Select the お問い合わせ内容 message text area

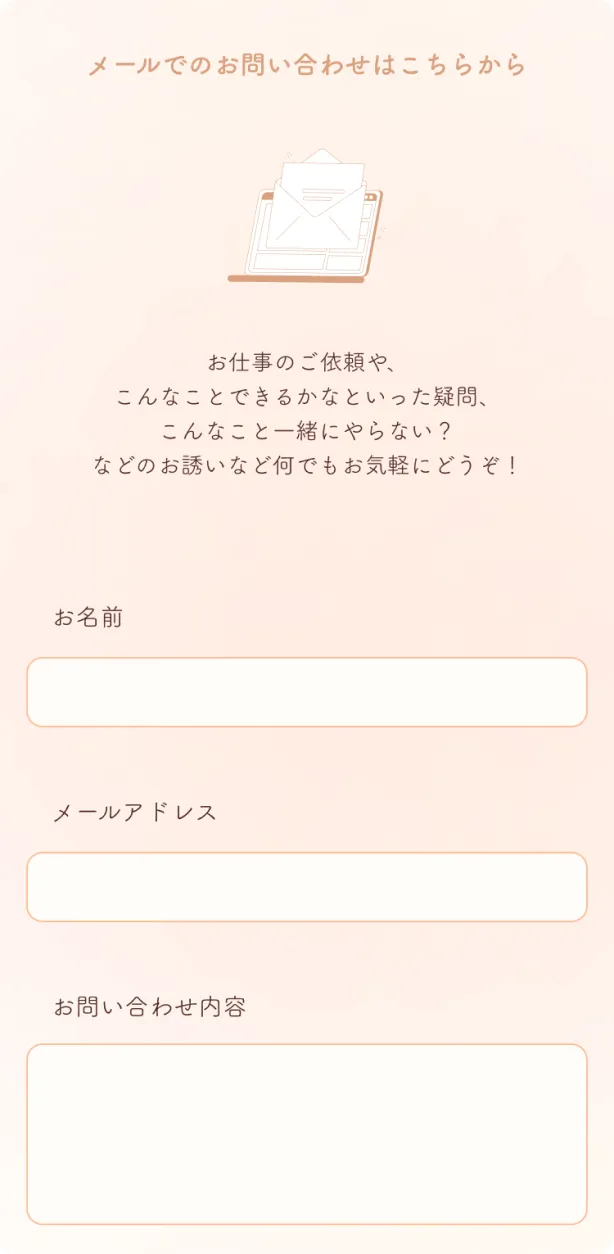(x=306, y=1134)
